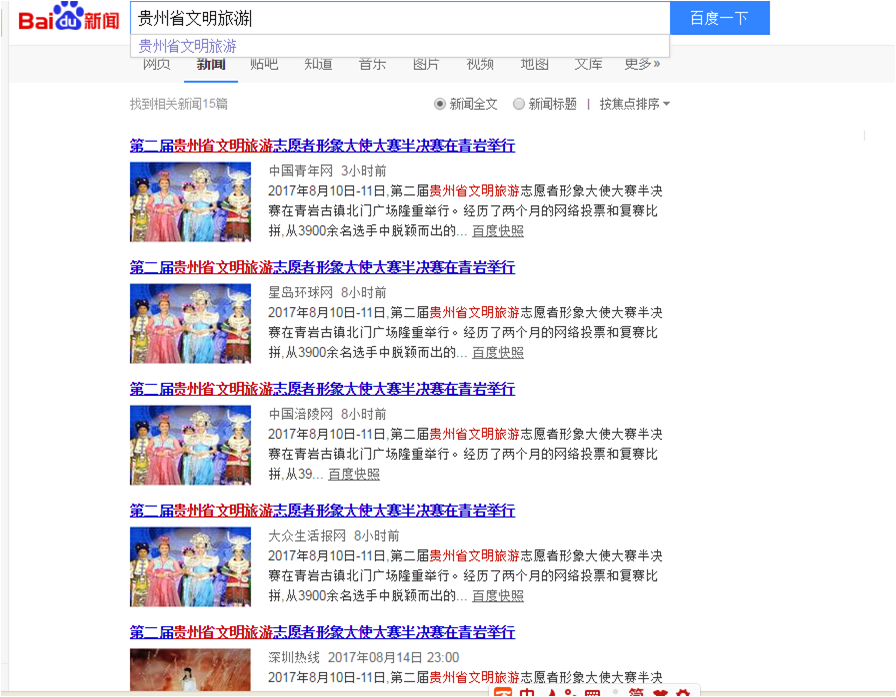896x697 pixels.
Task: Select the 新闻全文 radio option
Action: pyautogui.click(x=440, y=104)
